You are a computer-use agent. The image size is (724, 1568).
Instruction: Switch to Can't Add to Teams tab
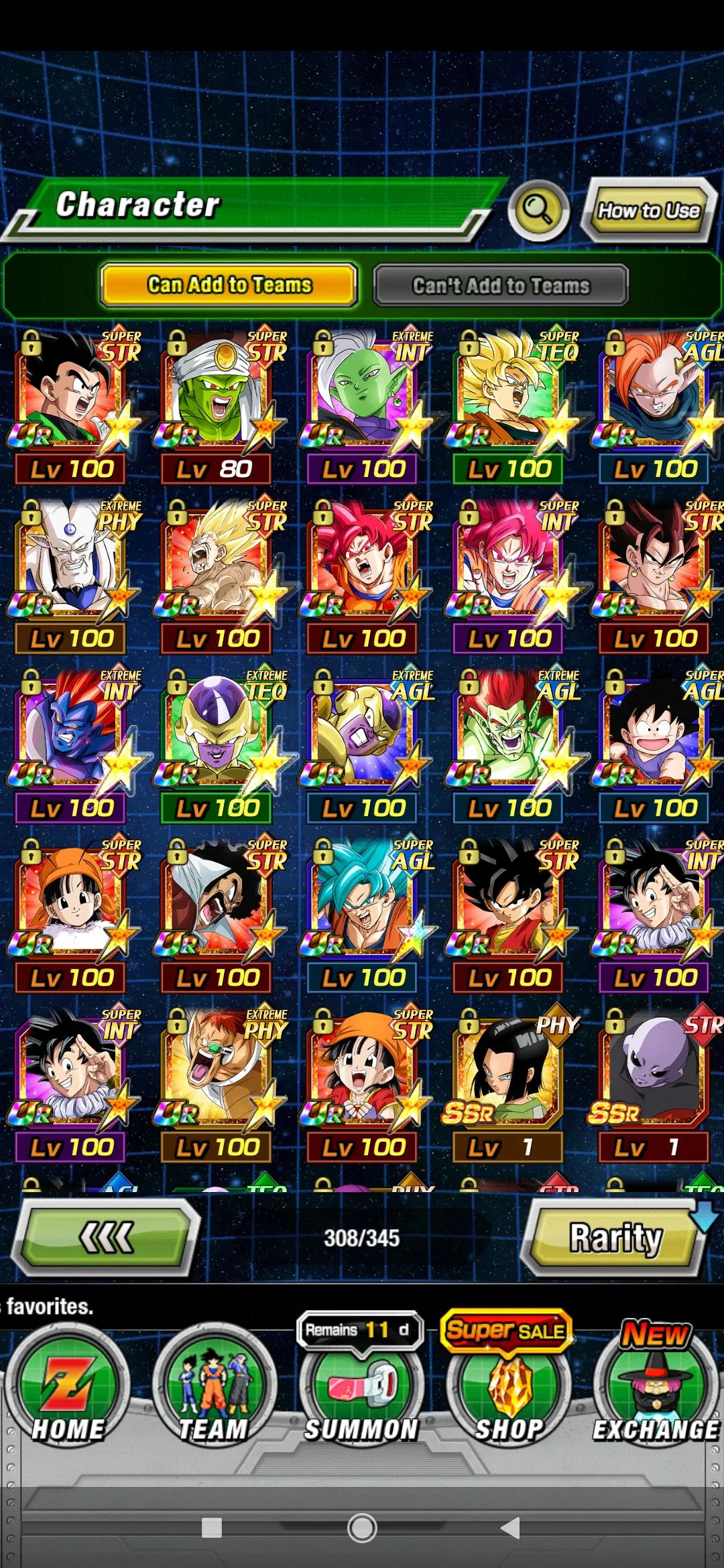tap(501, 285)
